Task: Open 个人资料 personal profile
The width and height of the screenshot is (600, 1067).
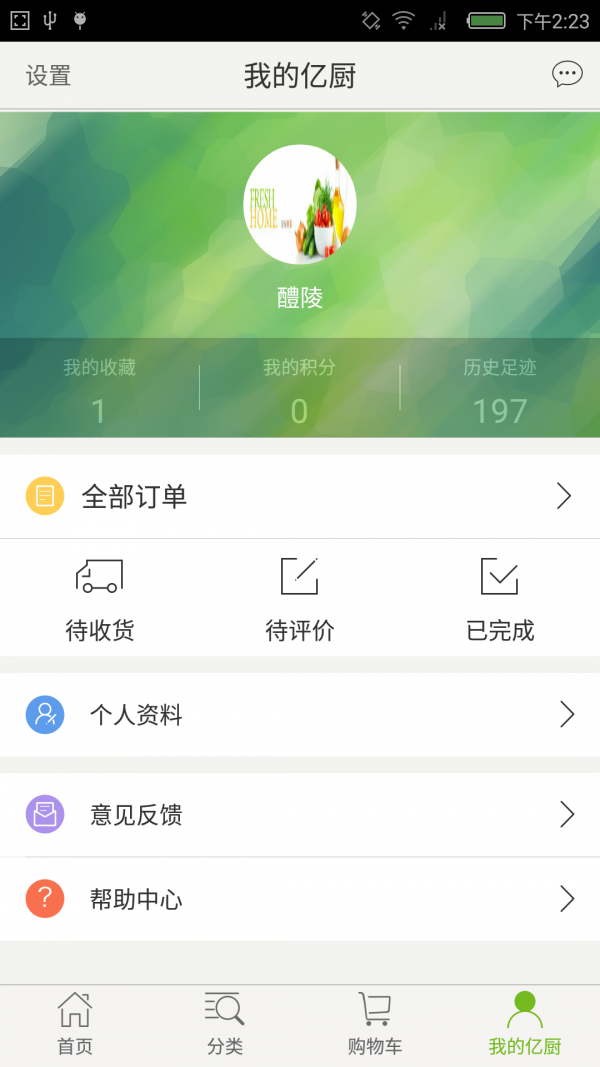Action: (300, 715)
